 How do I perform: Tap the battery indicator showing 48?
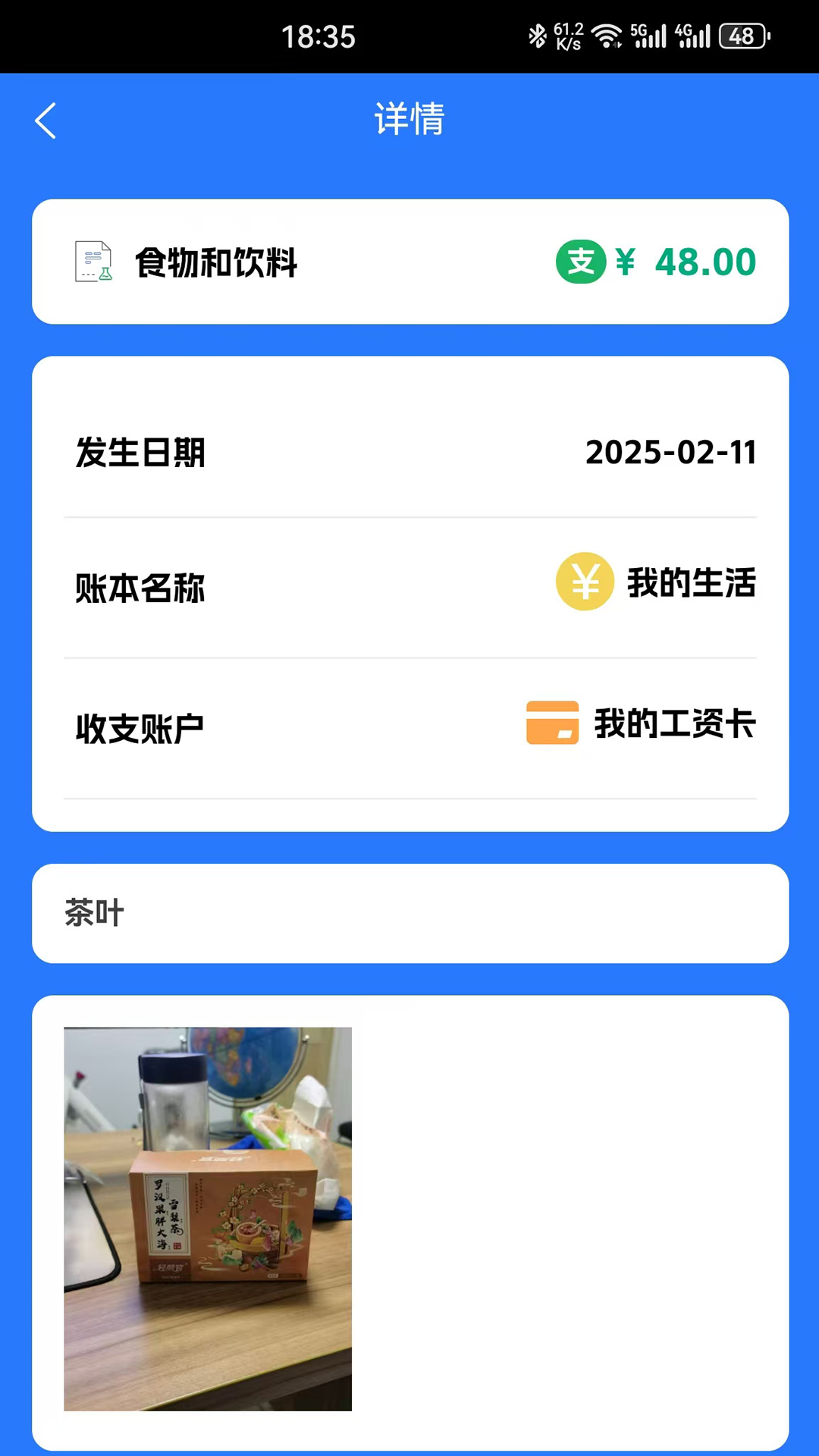point(739,35)
